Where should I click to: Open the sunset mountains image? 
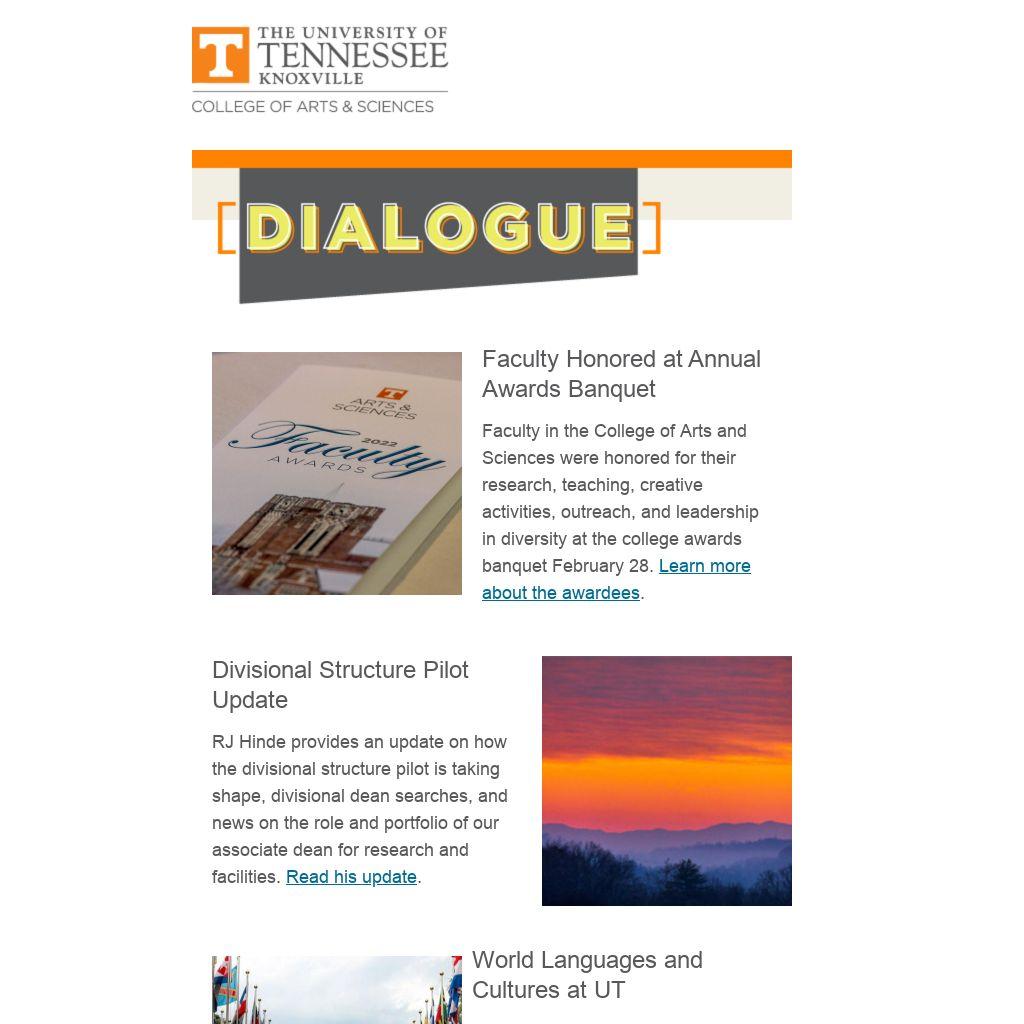click(666, 780)
